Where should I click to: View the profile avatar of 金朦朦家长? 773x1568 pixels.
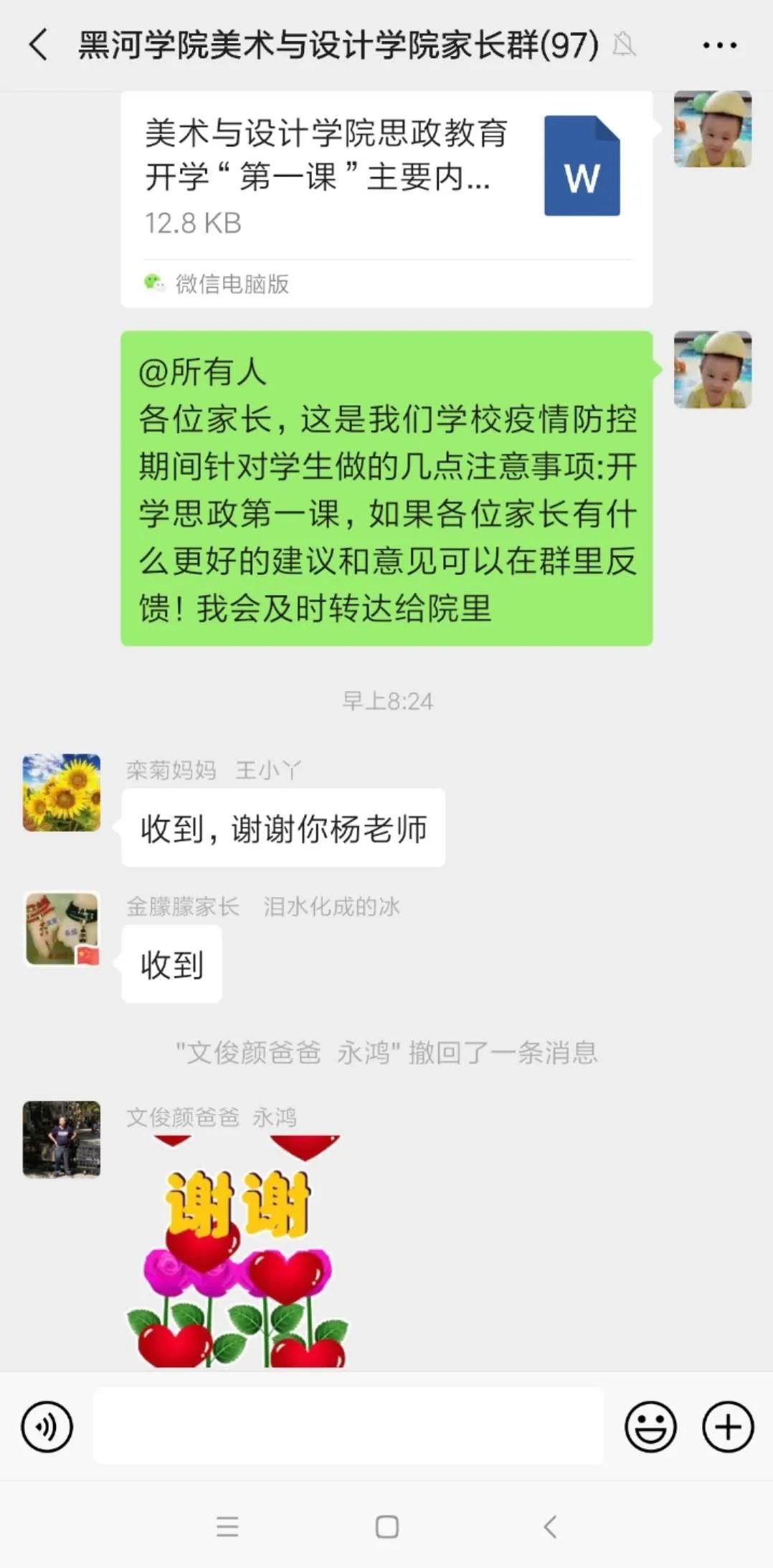[x=62, y=929]
